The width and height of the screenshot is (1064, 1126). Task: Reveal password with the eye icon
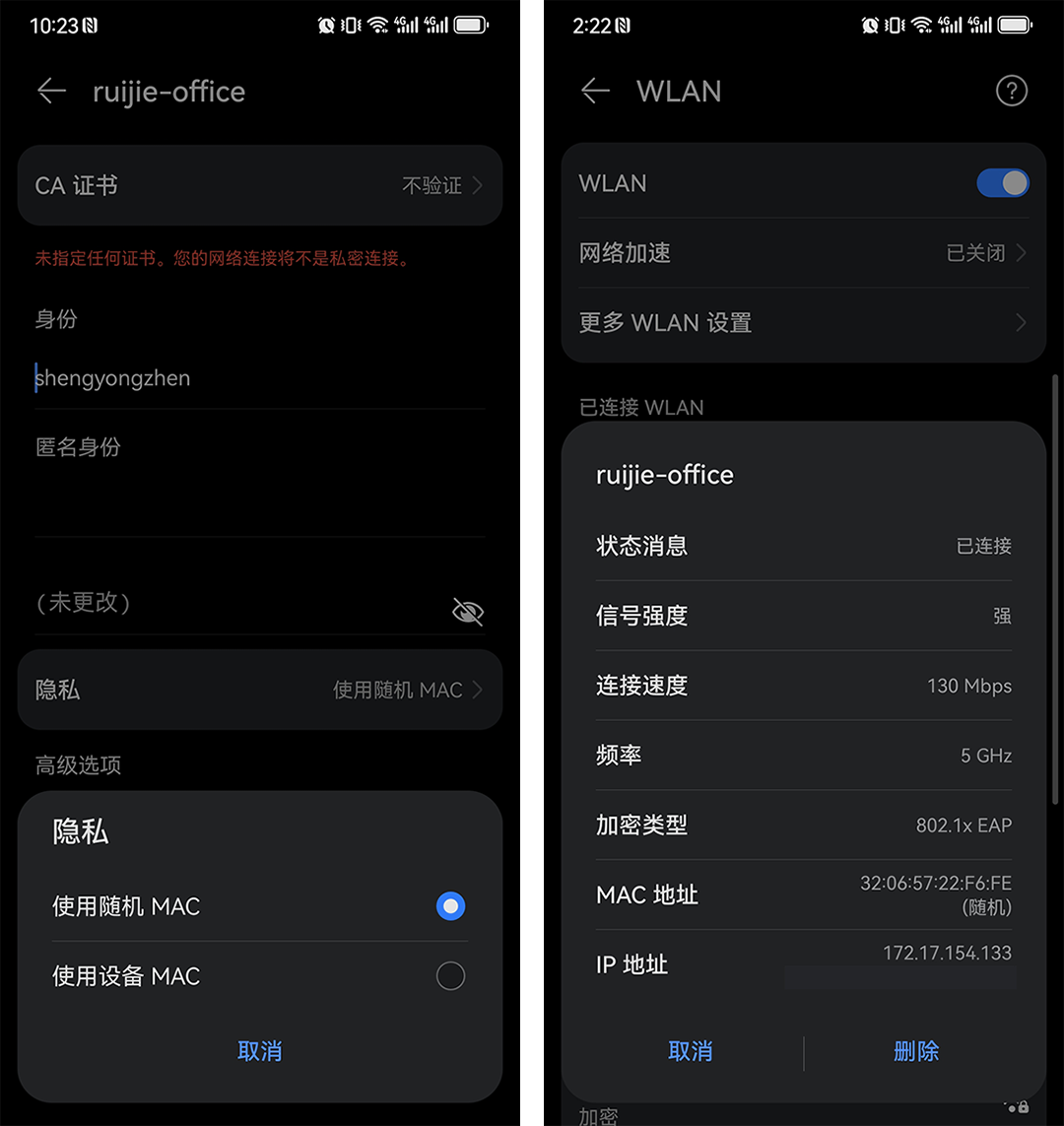[x=468, y=611]
